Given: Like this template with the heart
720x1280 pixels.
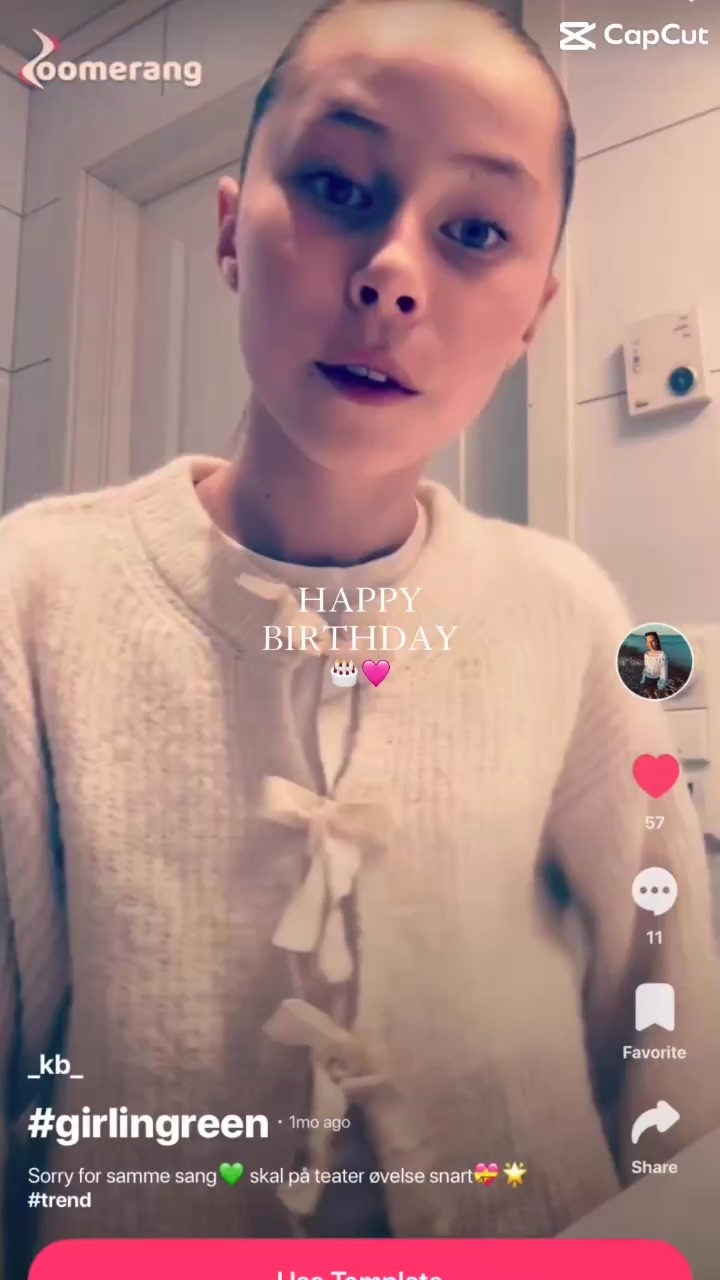Looking at the screenshot, I should [x=655, y=776].
